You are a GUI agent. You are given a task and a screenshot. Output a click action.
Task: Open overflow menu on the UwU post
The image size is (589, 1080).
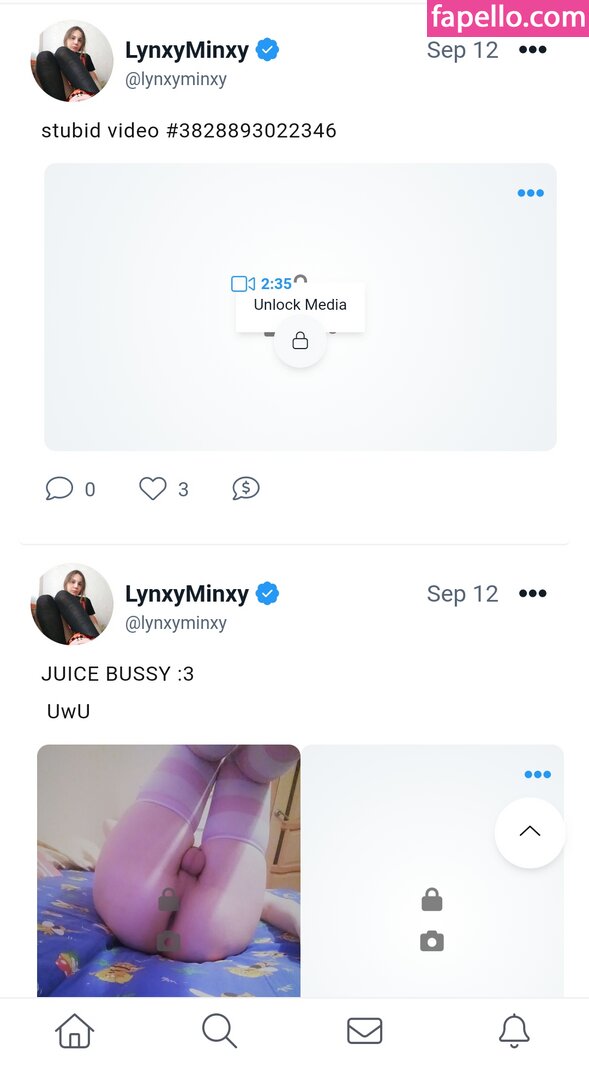[533, 593]
